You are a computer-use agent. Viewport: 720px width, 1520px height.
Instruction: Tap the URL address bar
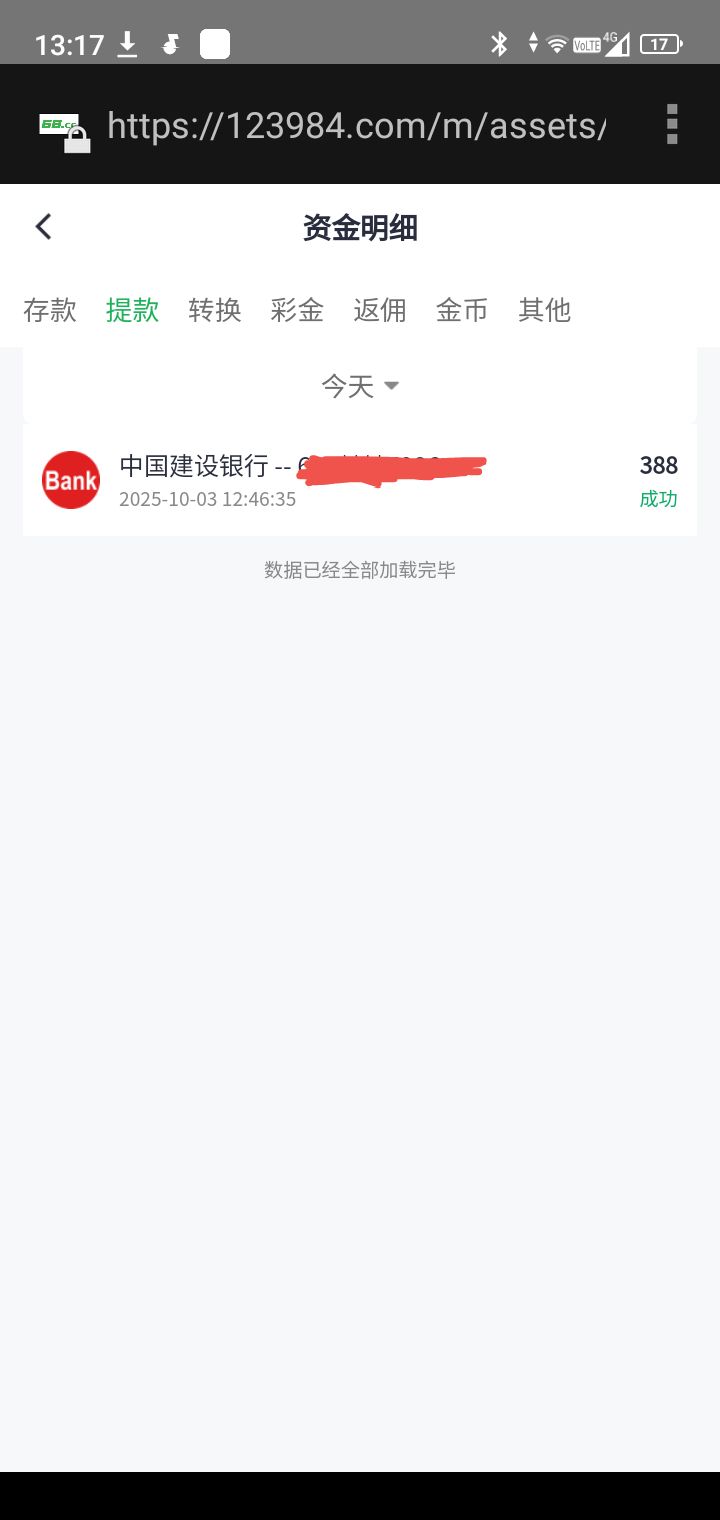(355, 126)
